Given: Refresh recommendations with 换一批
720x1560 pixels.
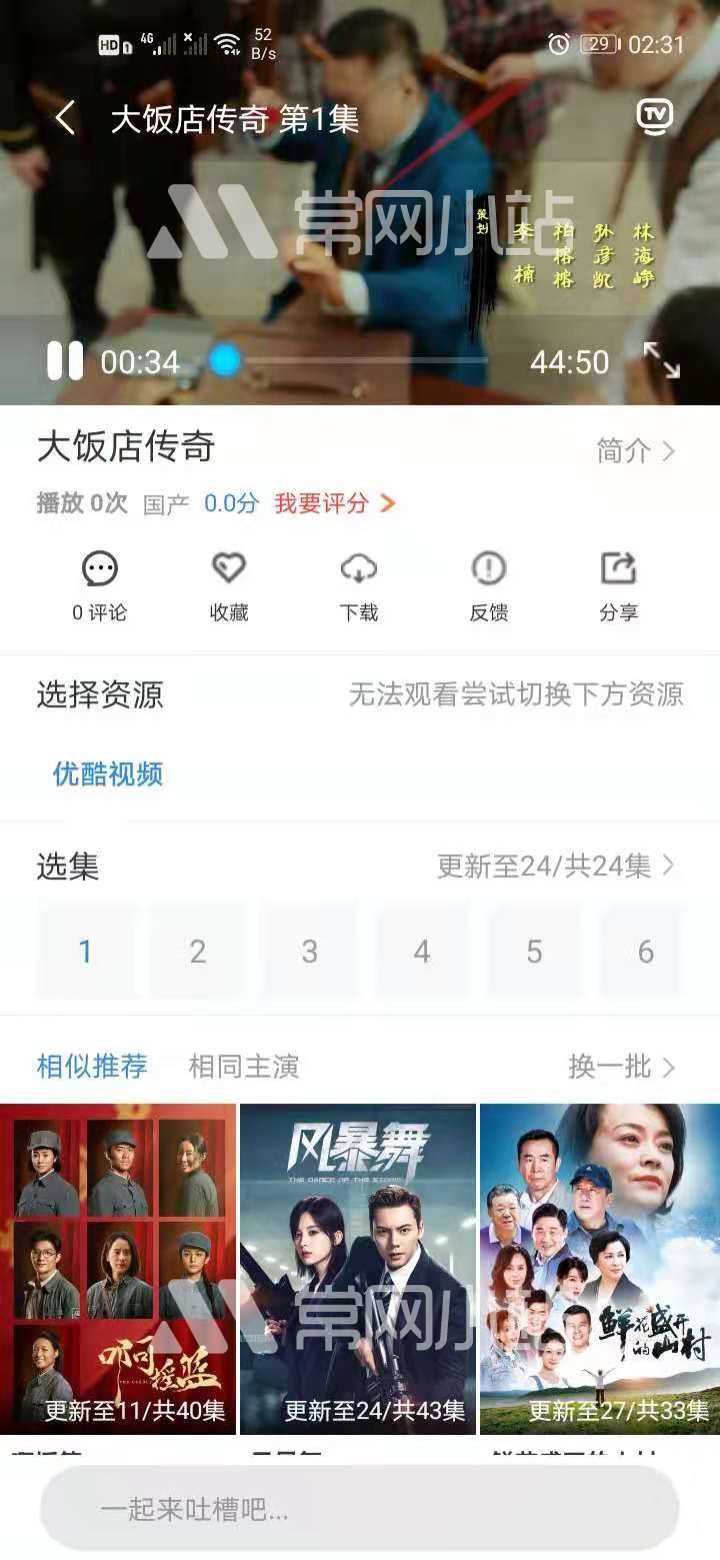Looking at the screenshot, I should 622,1067.
